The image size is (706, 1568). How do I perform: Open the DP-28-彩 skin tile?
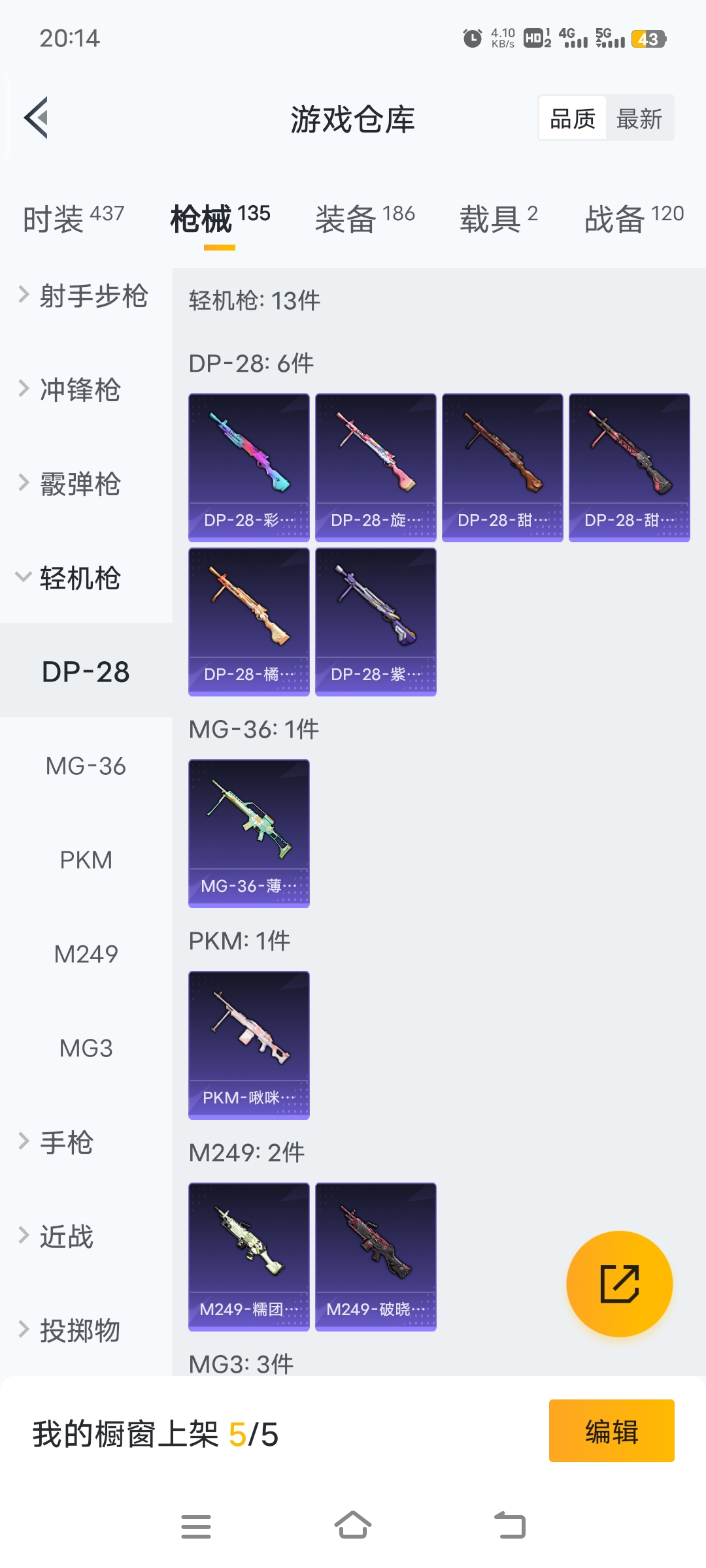click(248, 467)
